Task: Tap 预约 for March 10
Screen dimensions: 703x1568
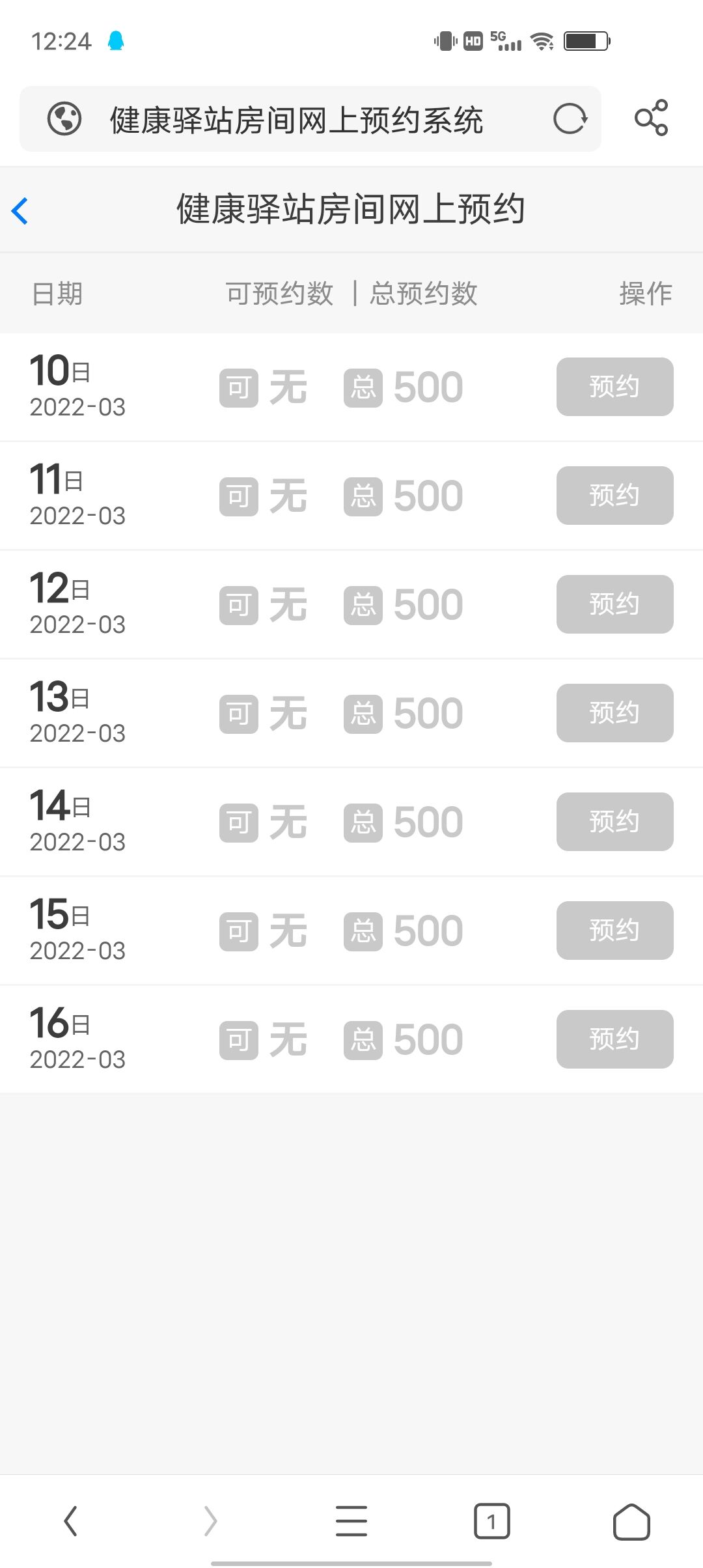Action: [614, 387]
